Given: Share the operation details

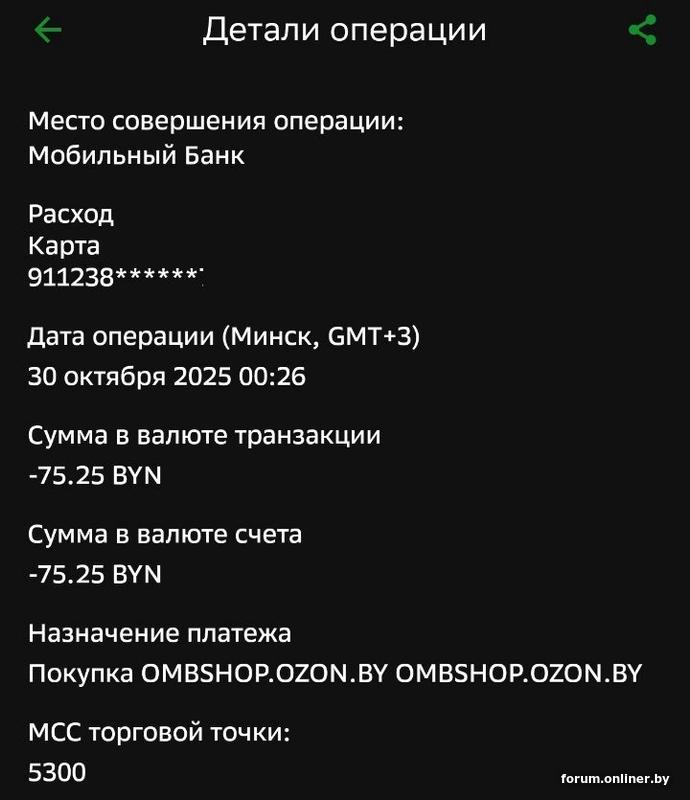Looking at the screenshot, I should click(642, 30).
